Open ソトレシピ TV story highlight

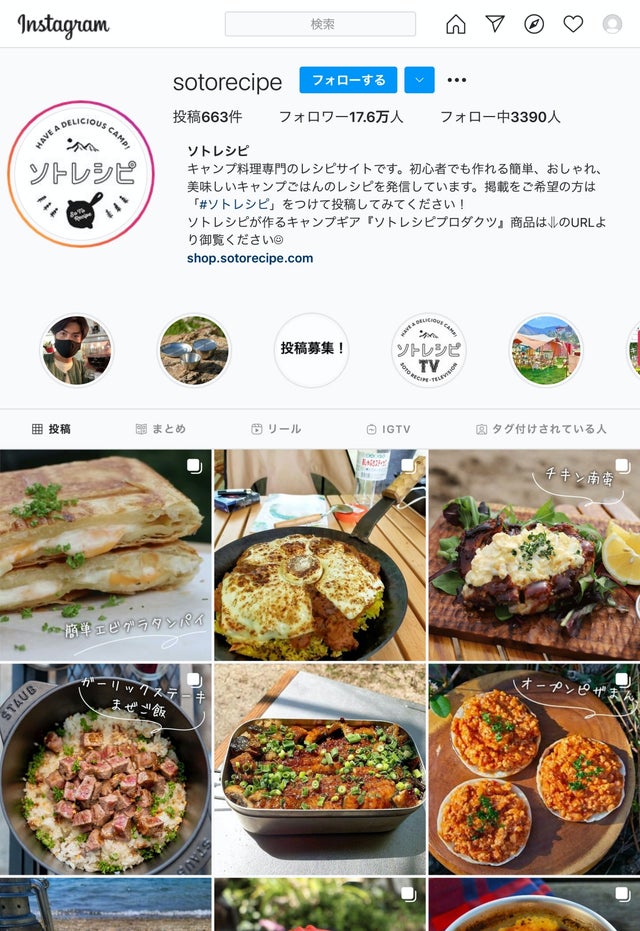pyautogui.click(x=429, y=350)
